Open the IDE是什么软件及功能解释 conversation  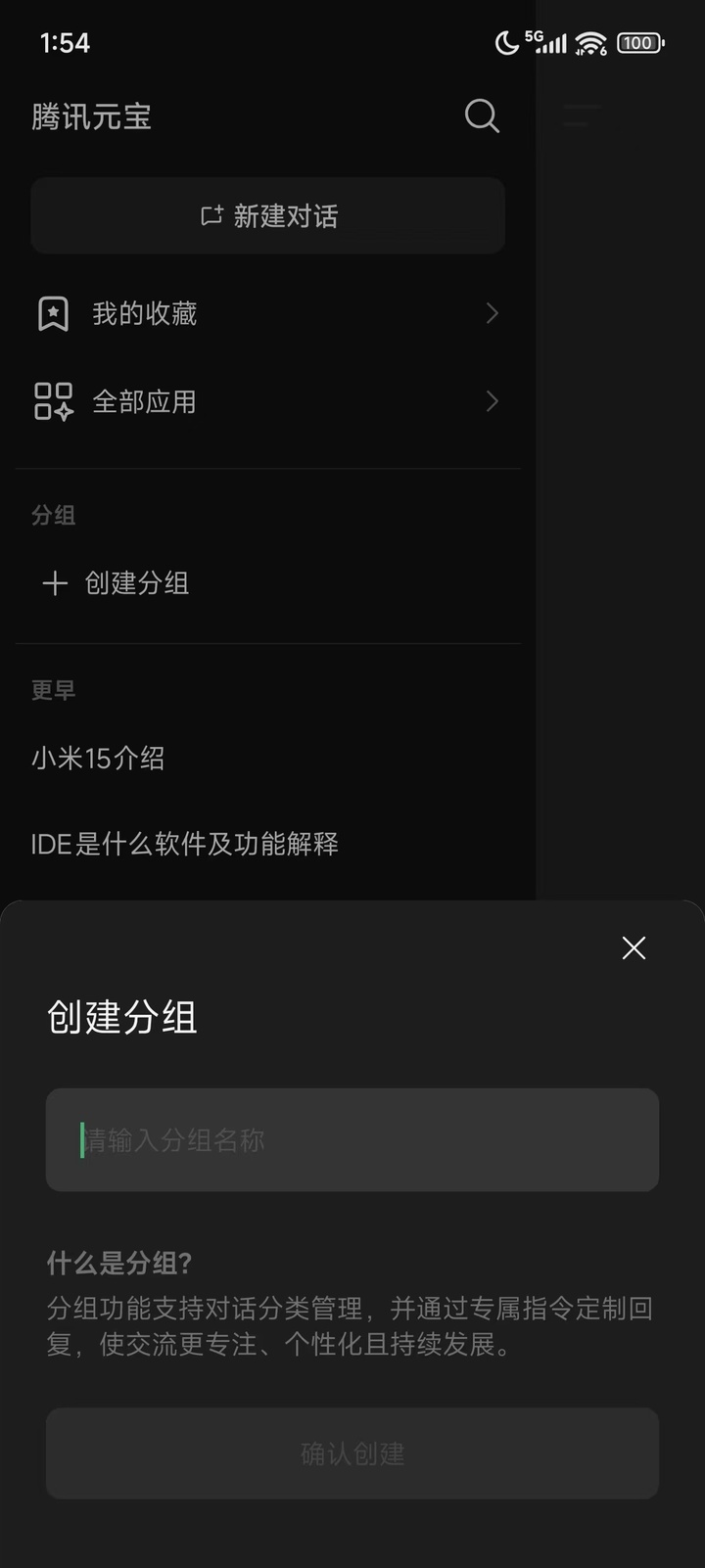[185, 844]
